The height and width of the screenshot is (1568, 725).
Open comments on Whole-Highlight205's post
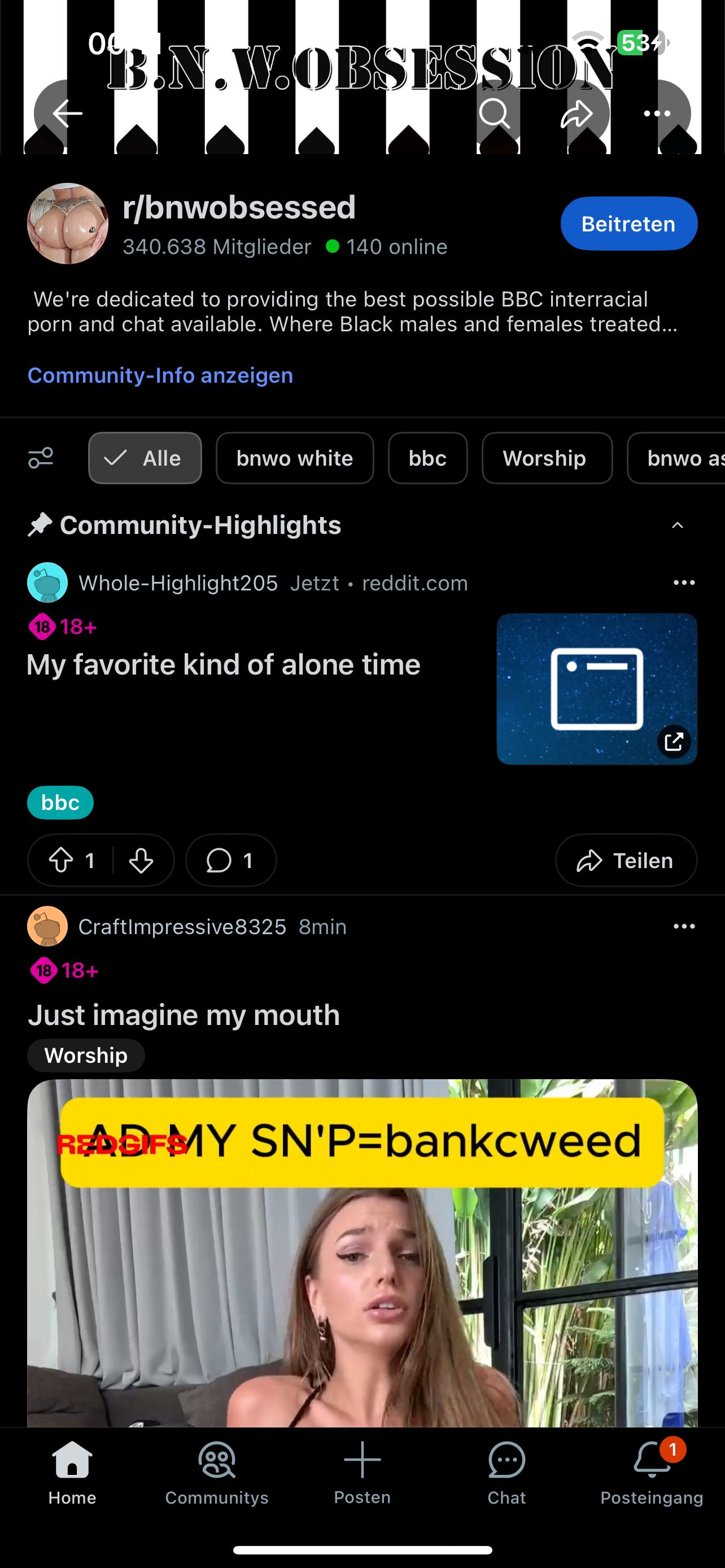(x=231, y=860)
